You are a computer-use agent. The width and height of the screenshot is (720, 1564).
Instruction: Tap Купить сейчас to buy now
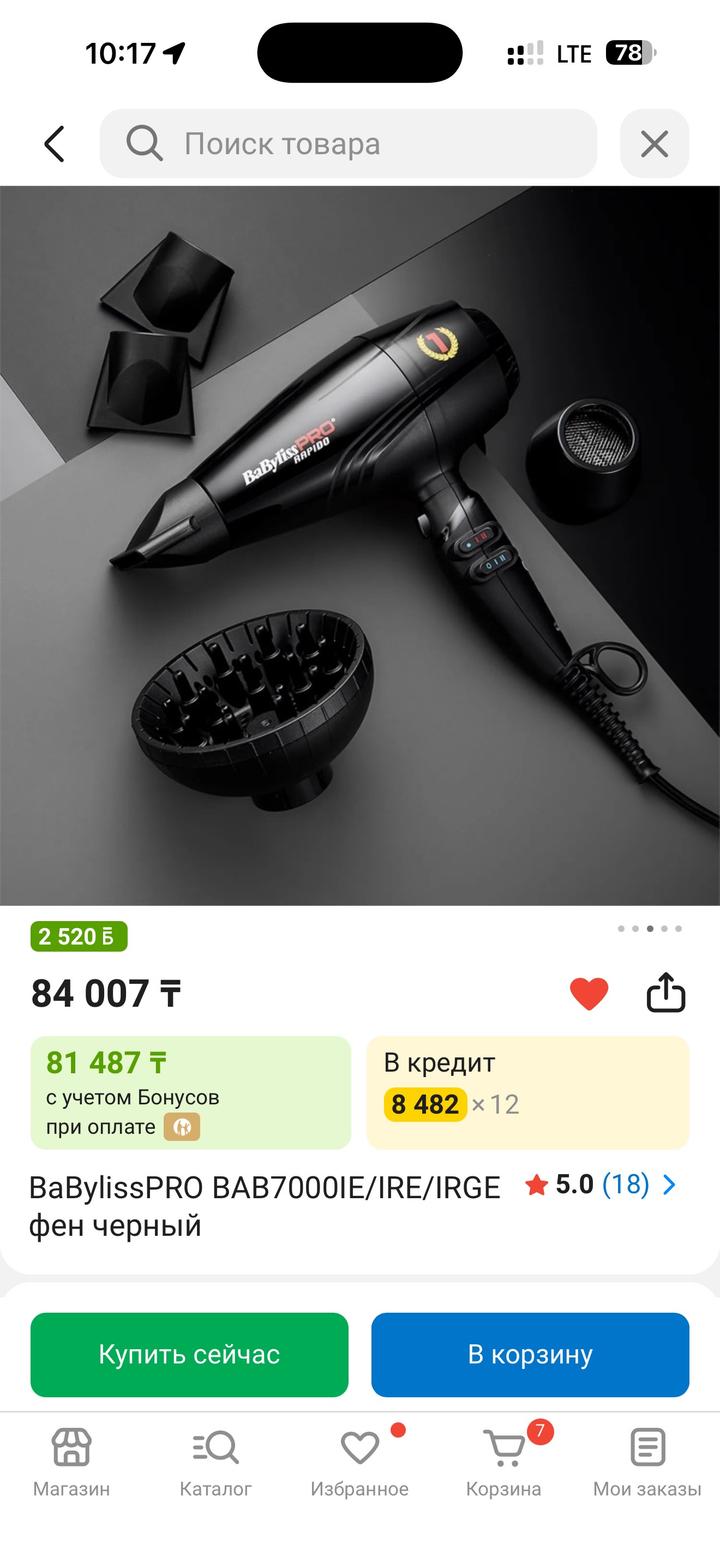189,1354
